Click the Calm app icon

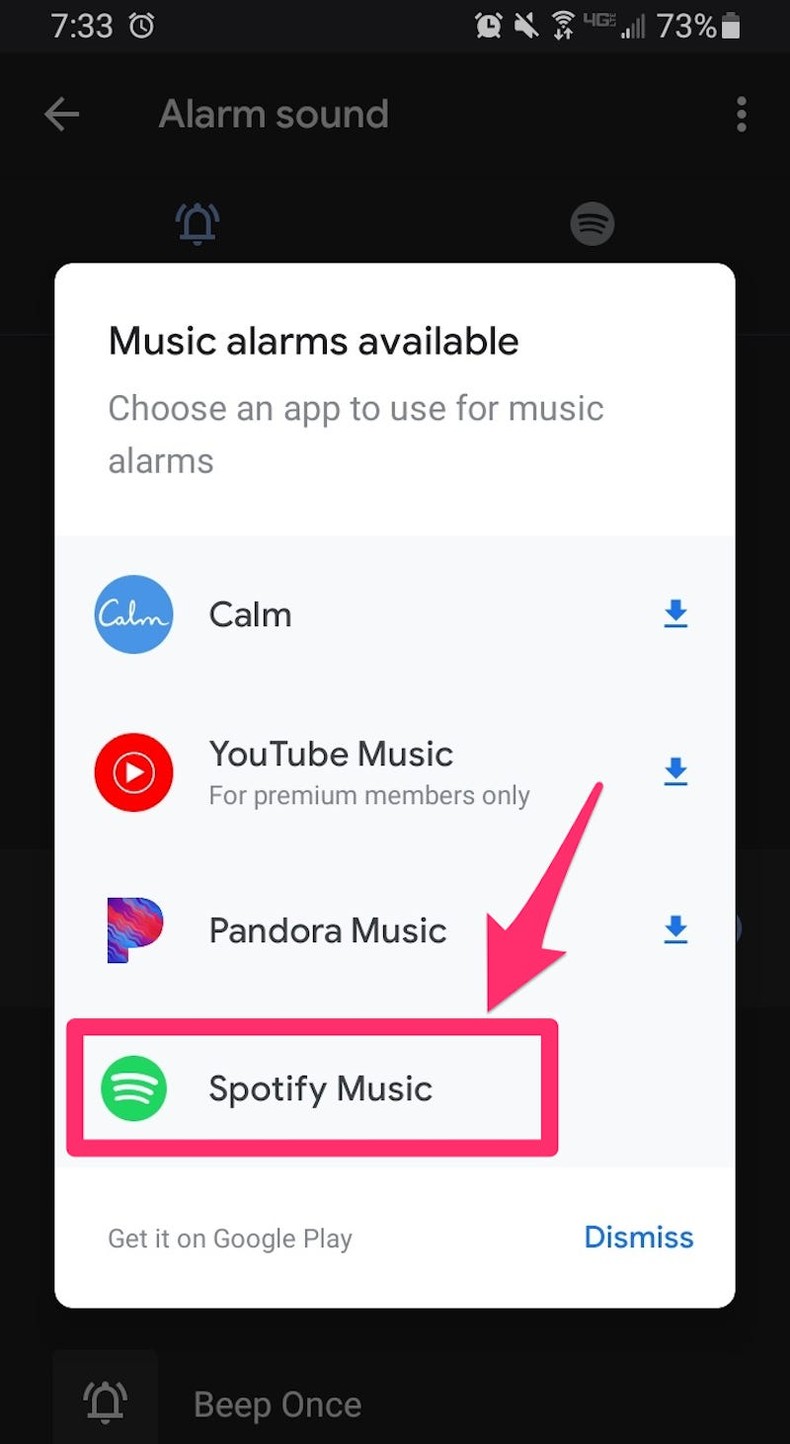pos(133,614)
